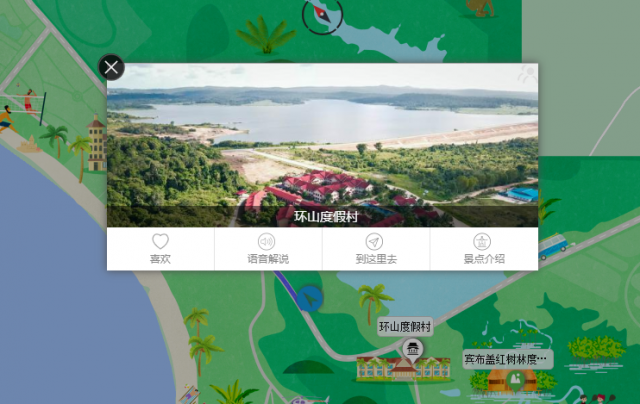Play the 语音解说 audio guide
The image size is (640, 404).
click(268, 248)
